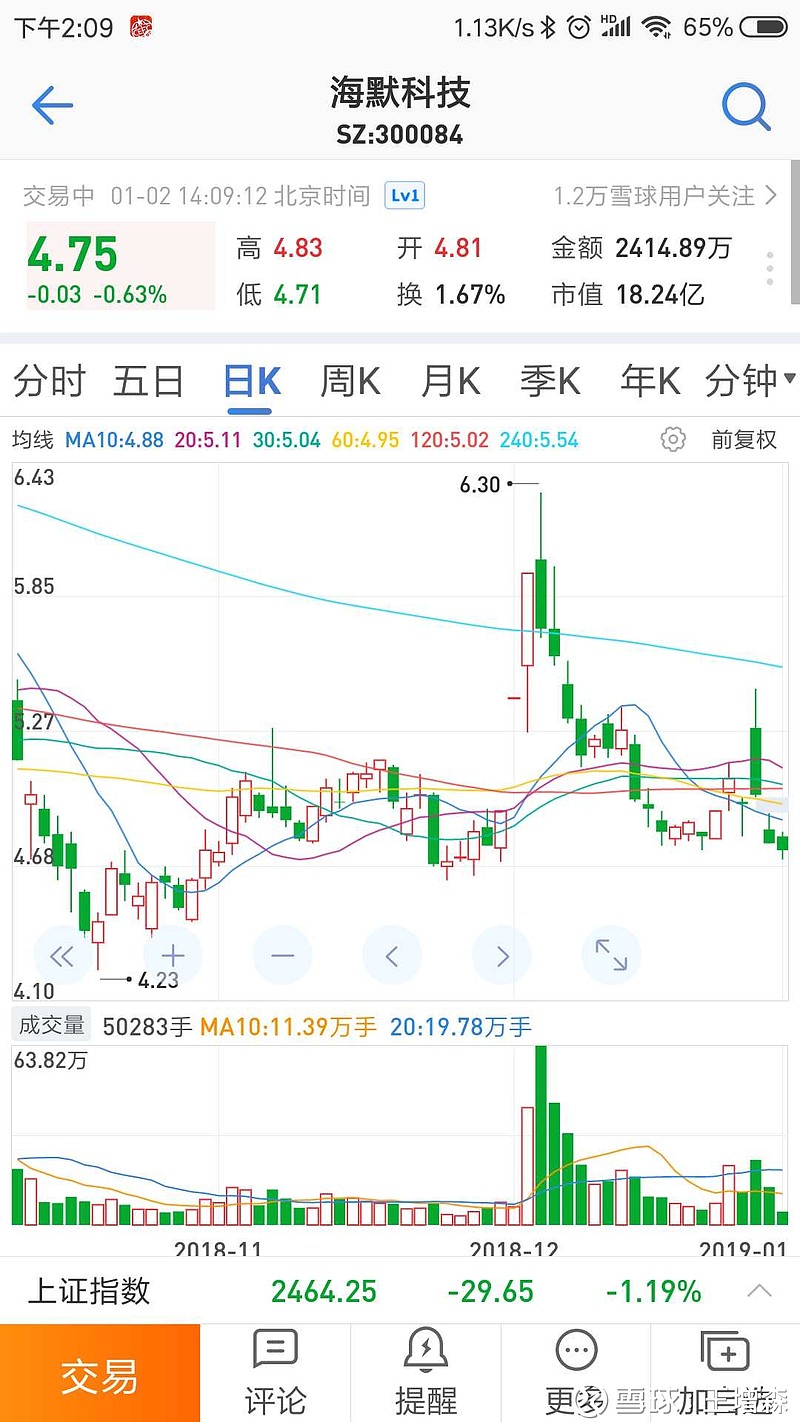Image resolution: width=800 pixels, height=1422 pixels.
Task: Set a price alert via 提醒 bell
Action: 425,1370
